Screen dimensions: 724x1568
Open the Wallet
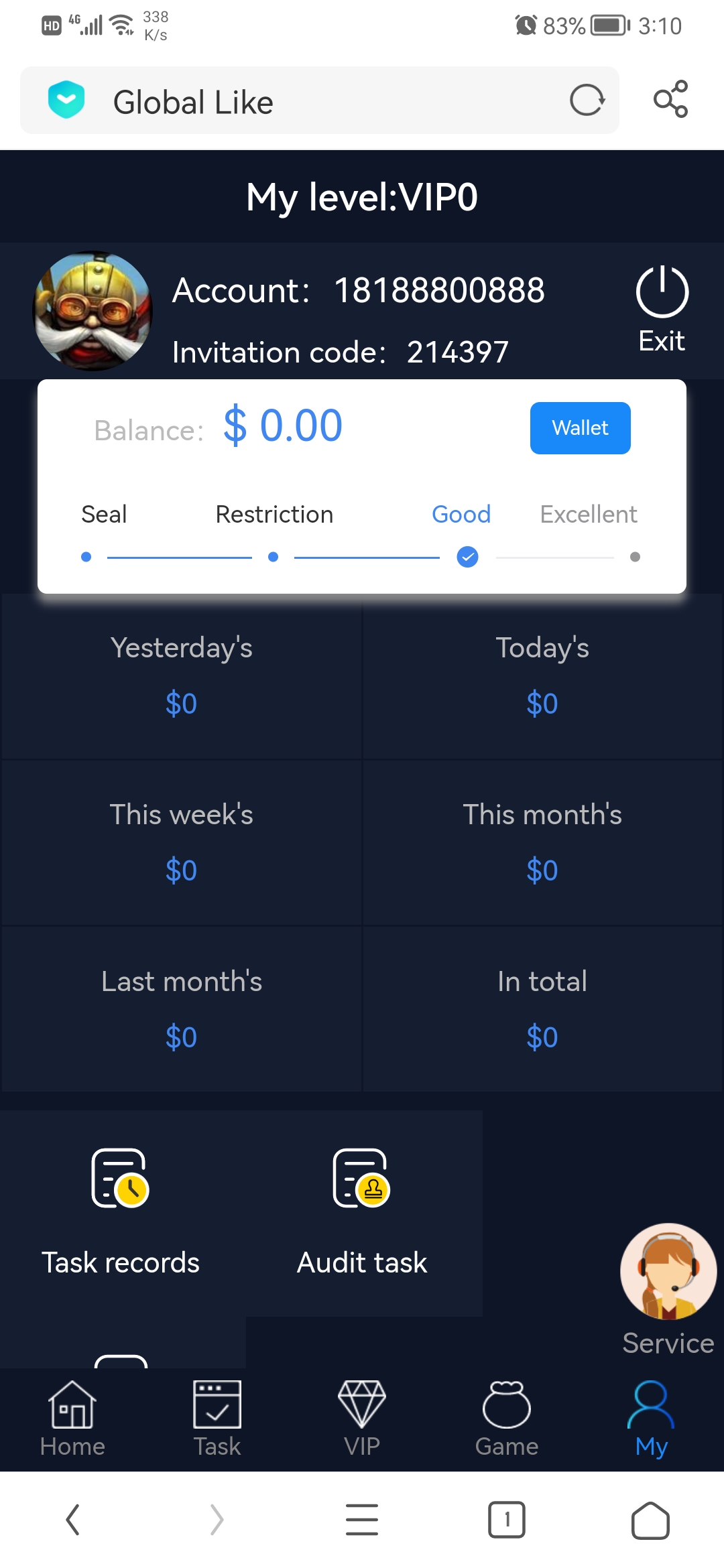[x=580, y=428]
